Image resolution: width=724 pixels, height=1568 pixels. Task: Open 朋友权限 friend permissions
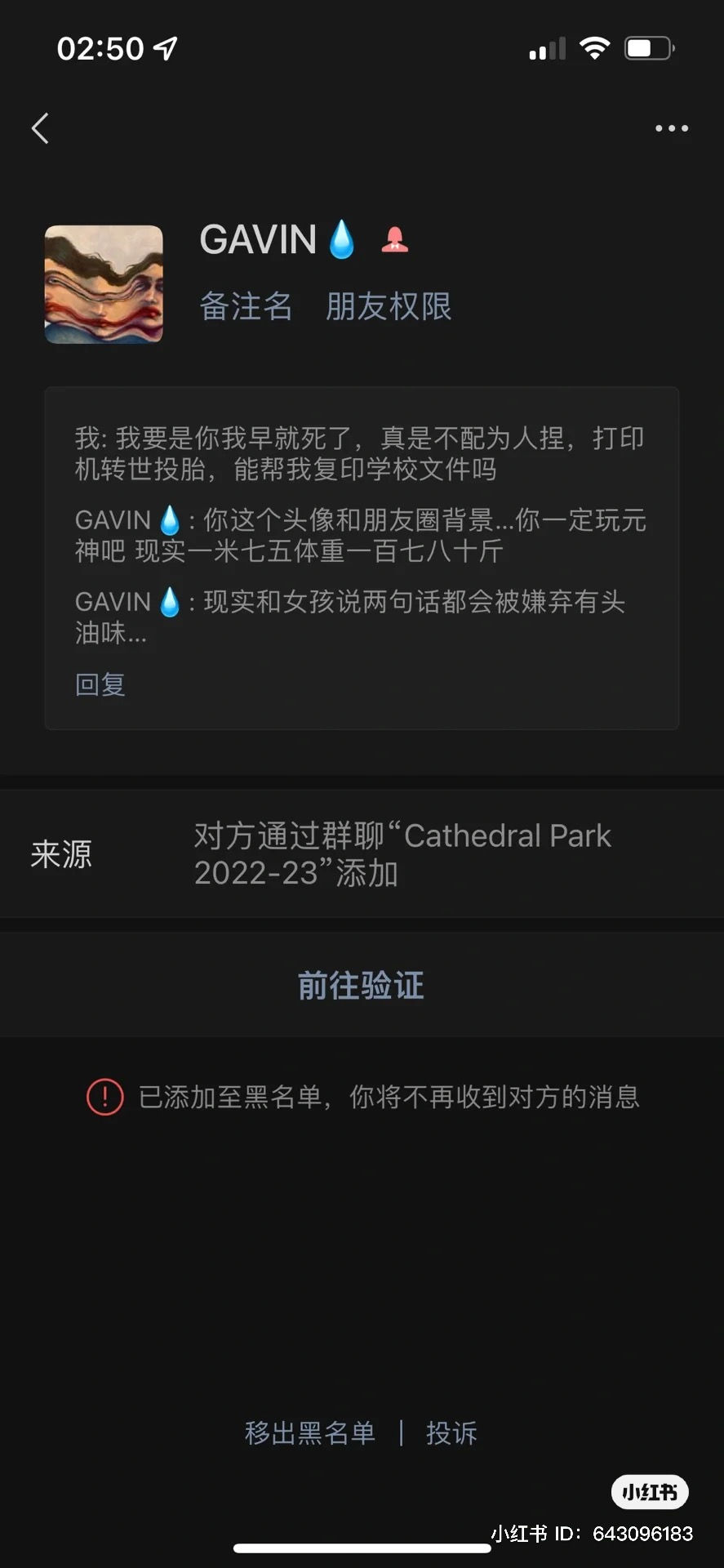tap(389, 306)
